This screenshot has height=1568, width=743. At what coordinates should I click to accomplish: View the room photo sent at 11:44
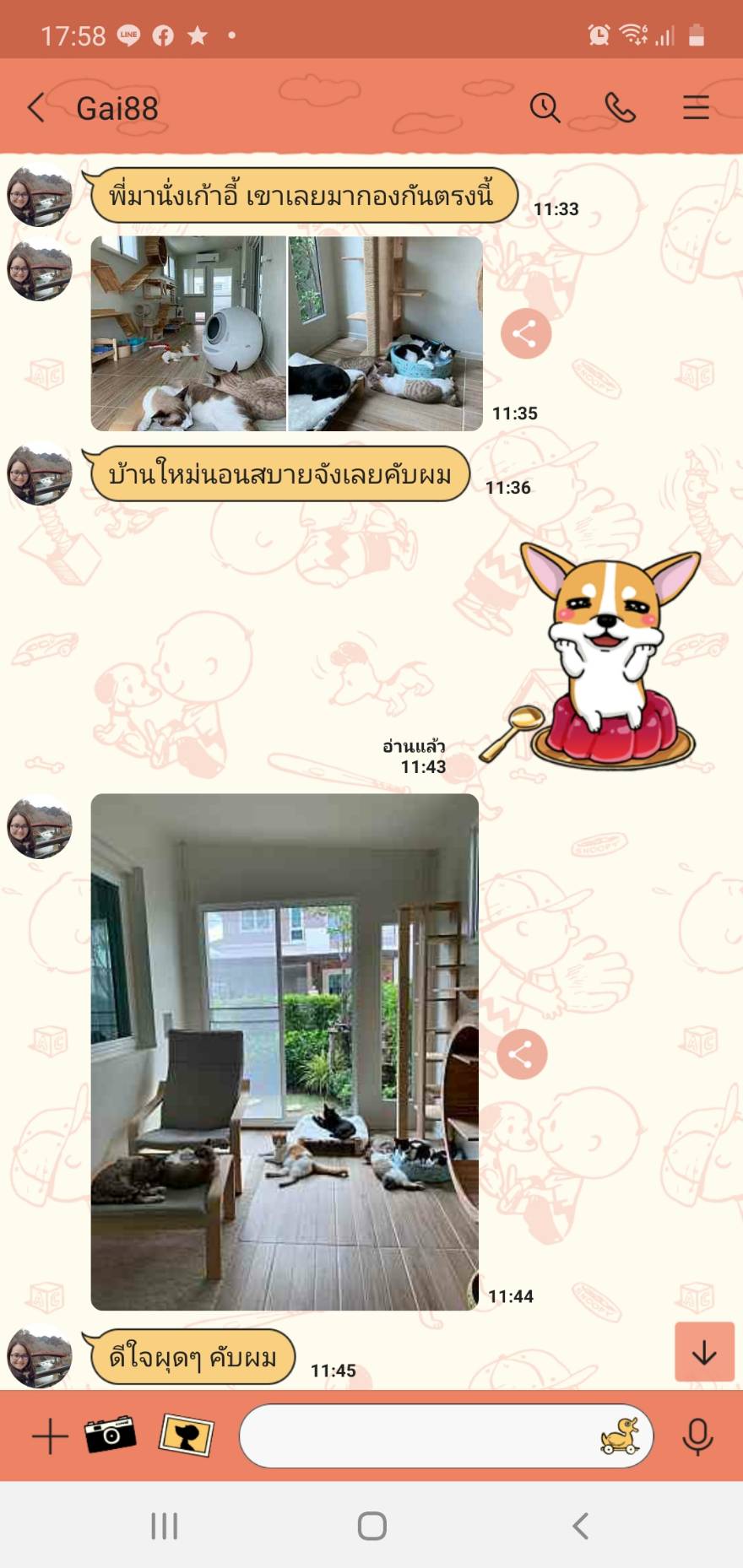coord(285,1052)
